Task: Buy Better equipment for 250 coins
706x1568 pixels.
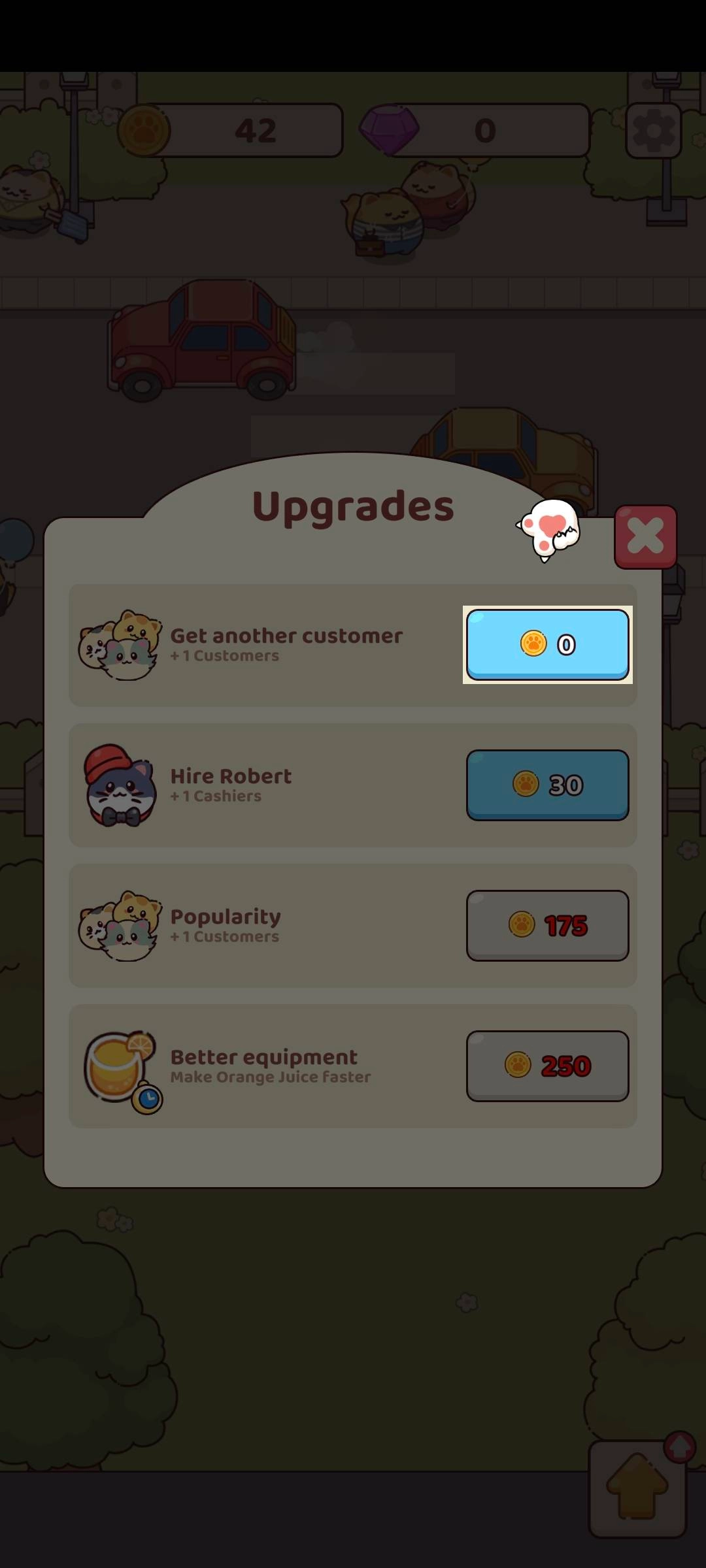Action: coord(547,1066)
